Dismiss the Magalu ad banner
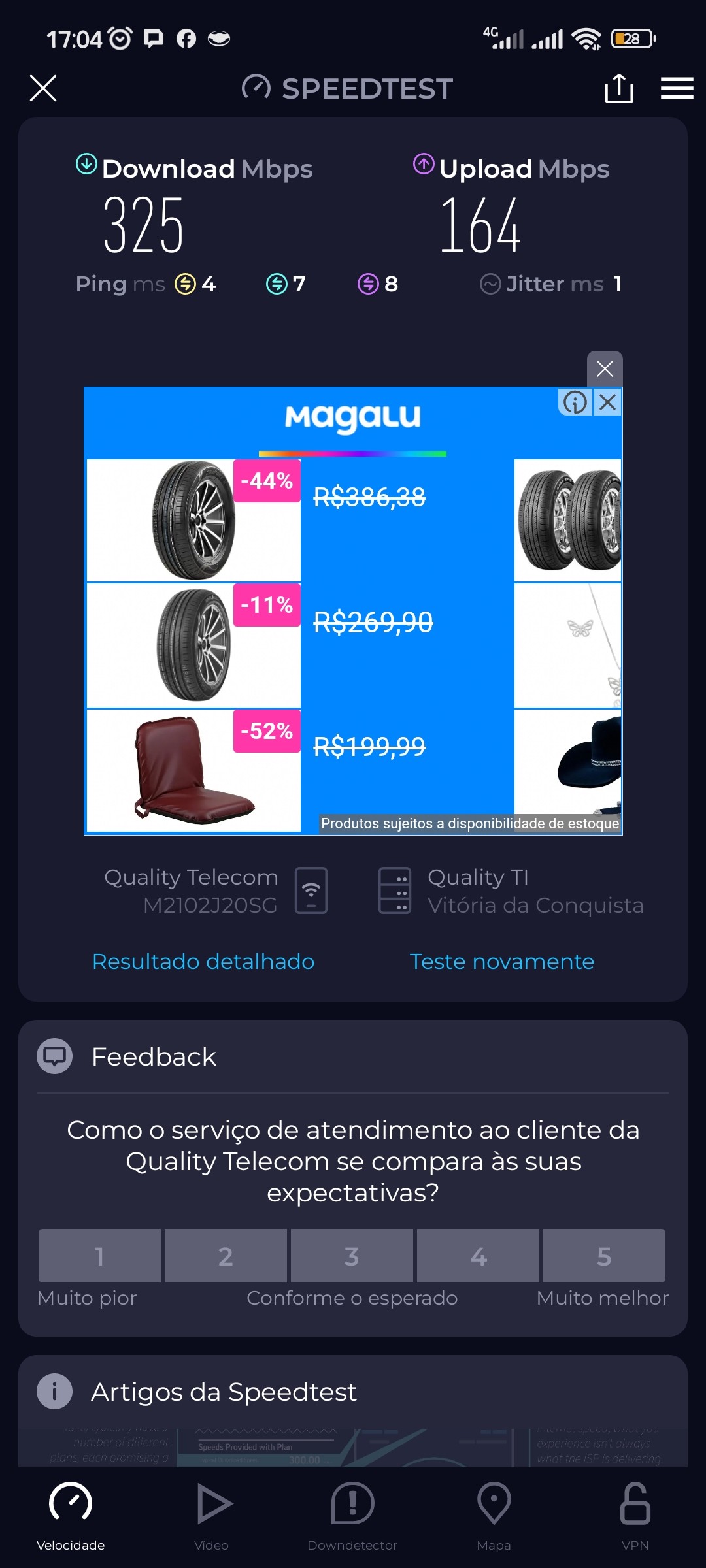Screen dimensions: 706x1568 coord(605,369)
